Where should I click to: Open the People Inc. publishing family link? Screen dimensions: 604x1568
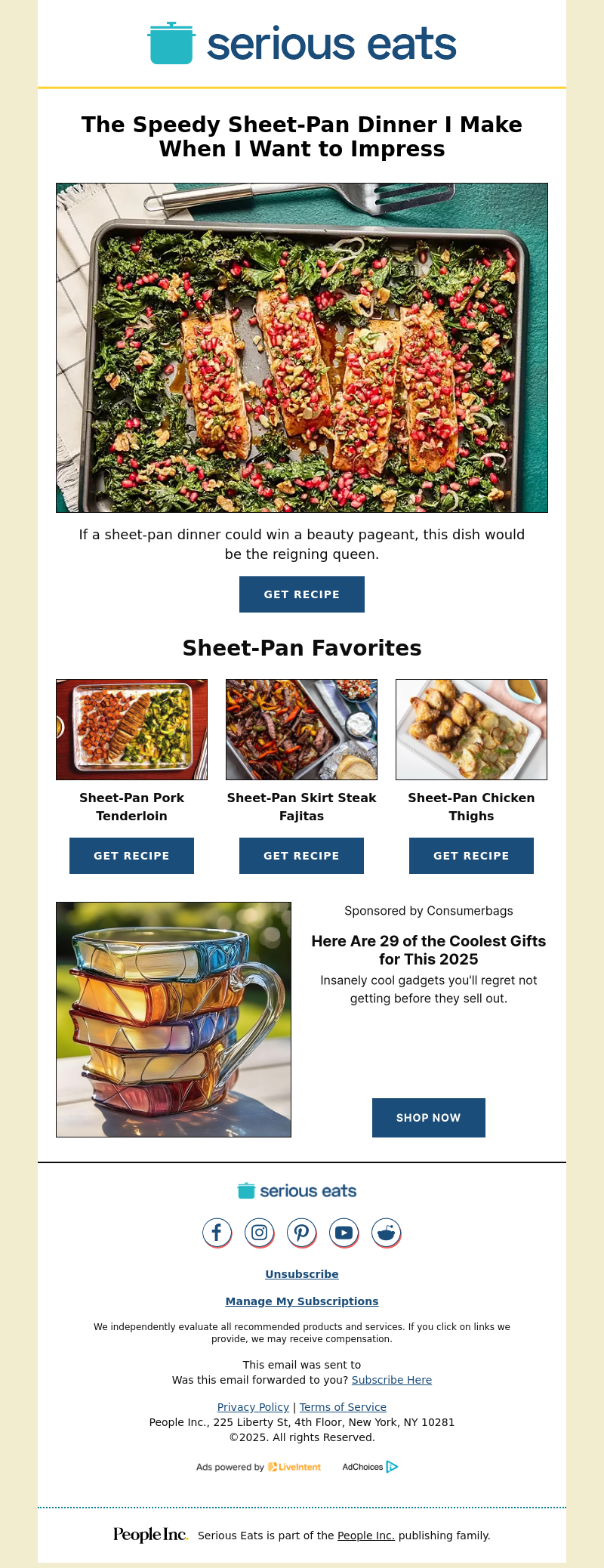(x=365, y=1536)
